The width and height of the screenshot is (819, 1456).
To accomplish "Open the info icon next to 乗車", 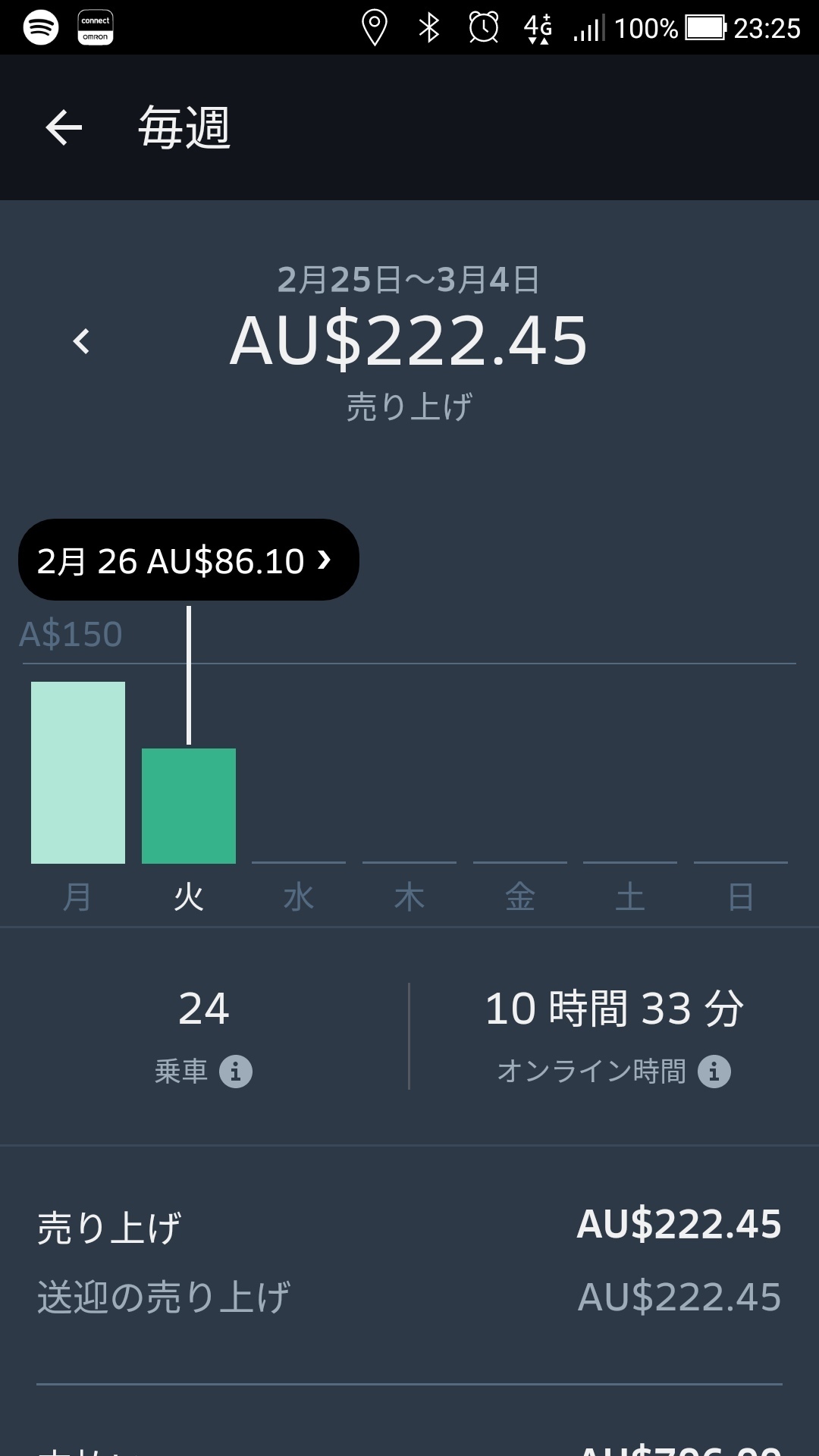I will click(236, 1072).
